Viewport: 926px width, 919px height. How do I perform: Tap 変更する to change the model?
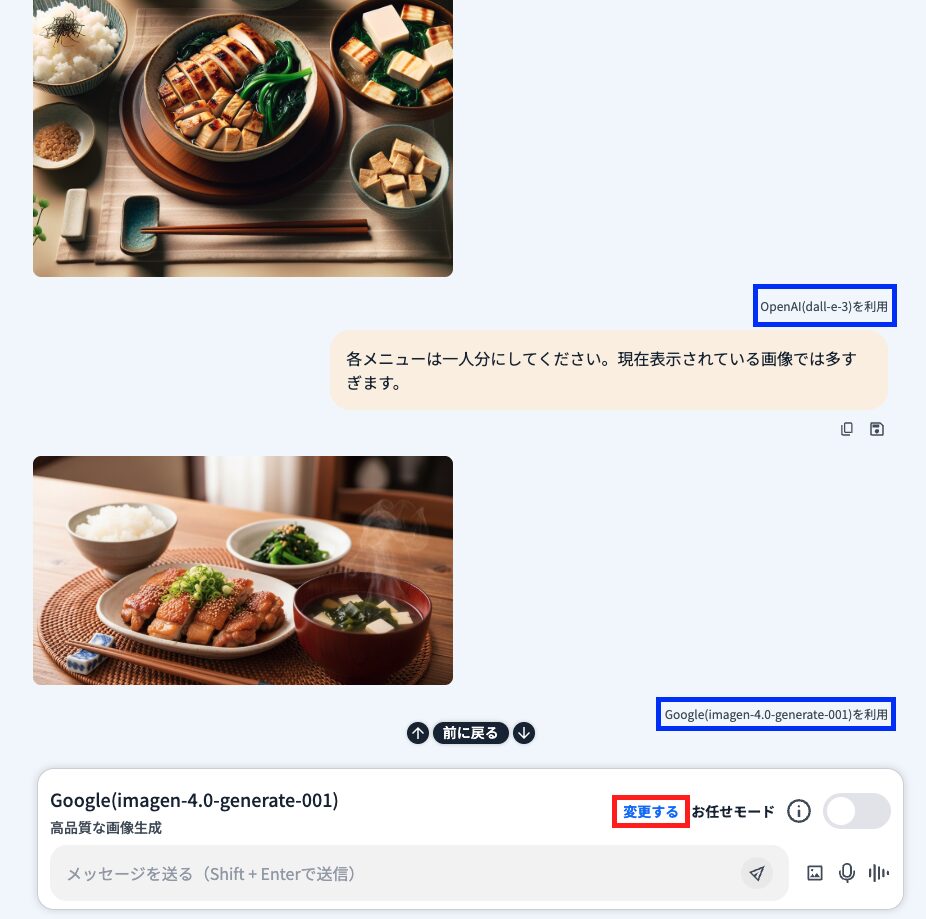pyautogui.click(x=650, y=812)
